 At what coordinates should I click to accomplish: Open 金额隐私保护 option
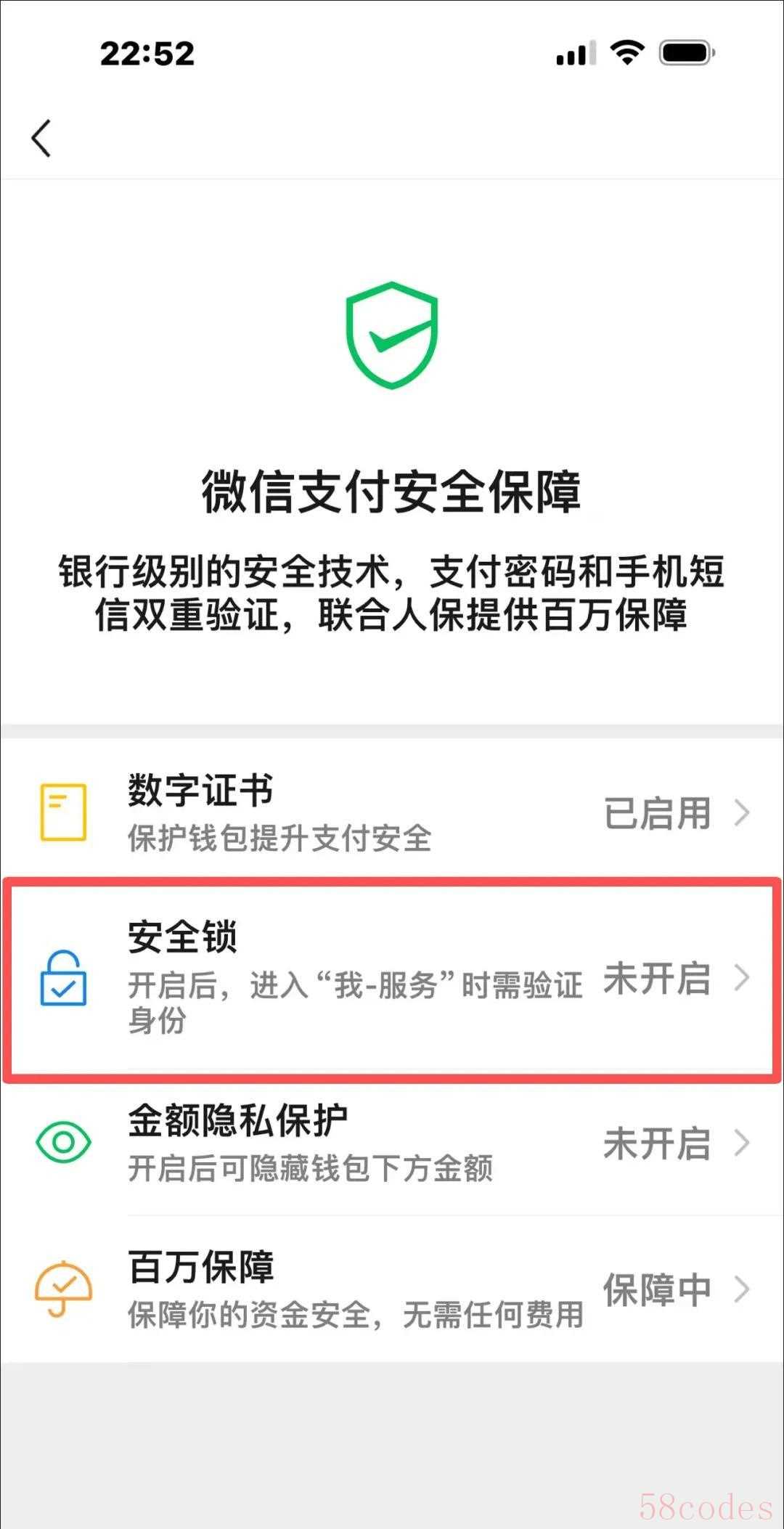pyautogui.click(x=392, y=1143)
